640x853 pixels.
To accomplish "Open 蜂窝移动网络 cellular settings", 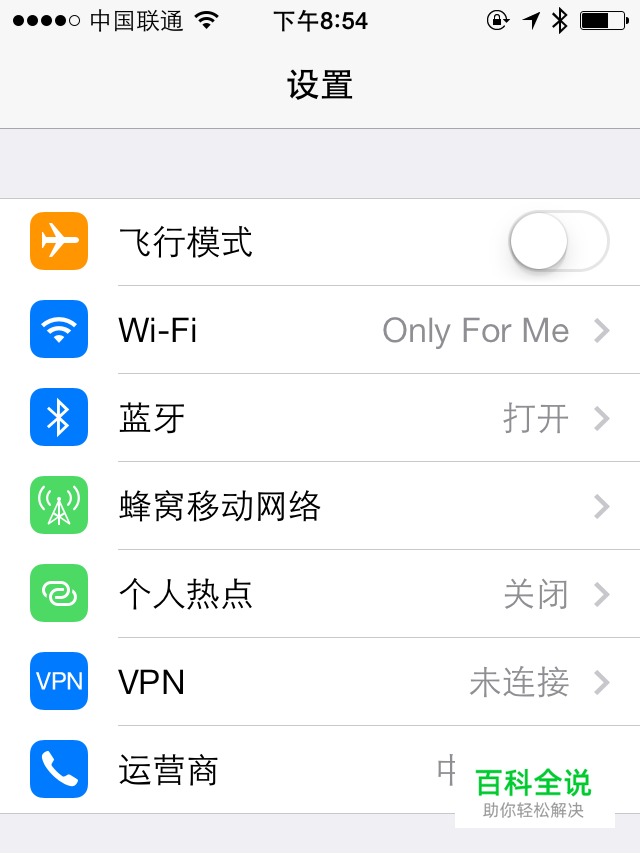I will pos(320,506).
